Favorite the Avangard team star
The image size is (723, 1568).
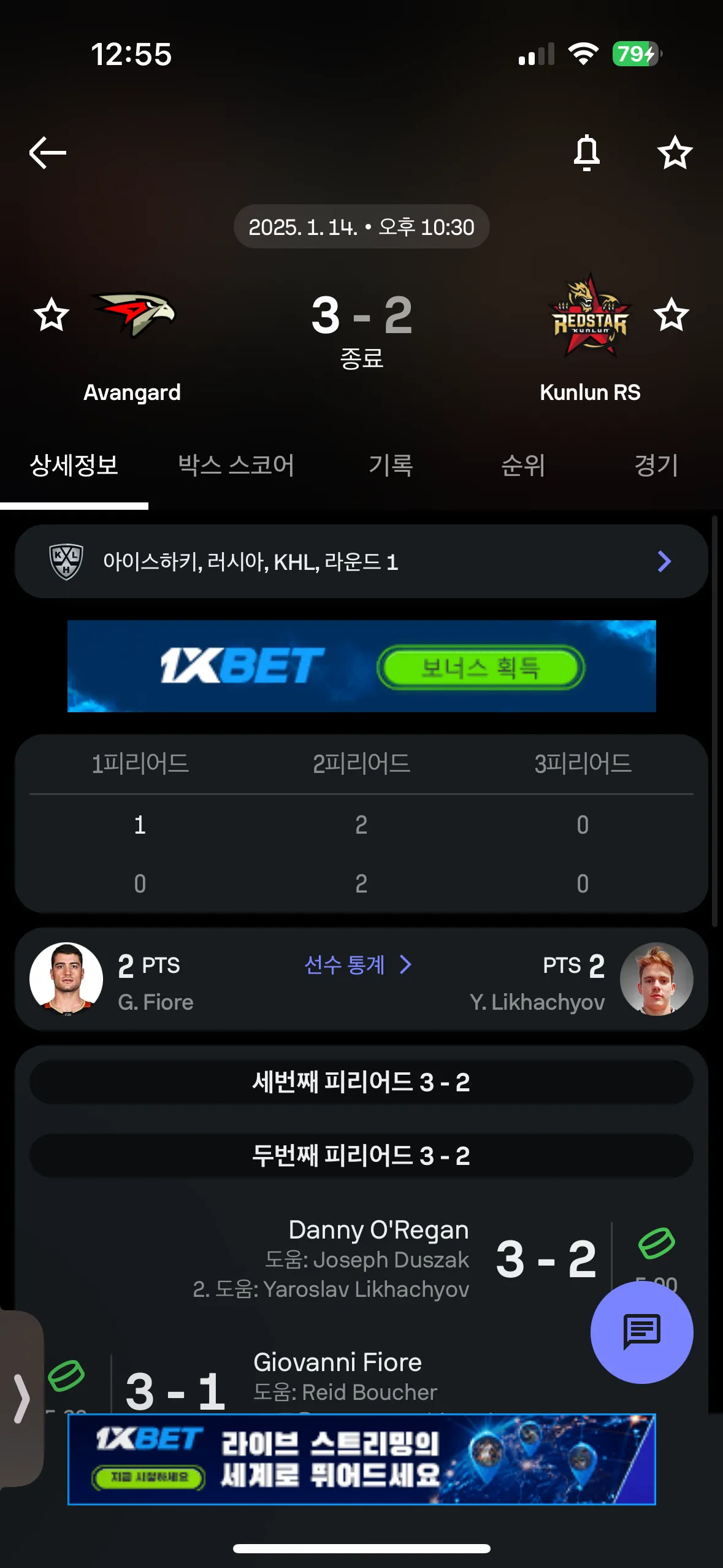point(51,315)
